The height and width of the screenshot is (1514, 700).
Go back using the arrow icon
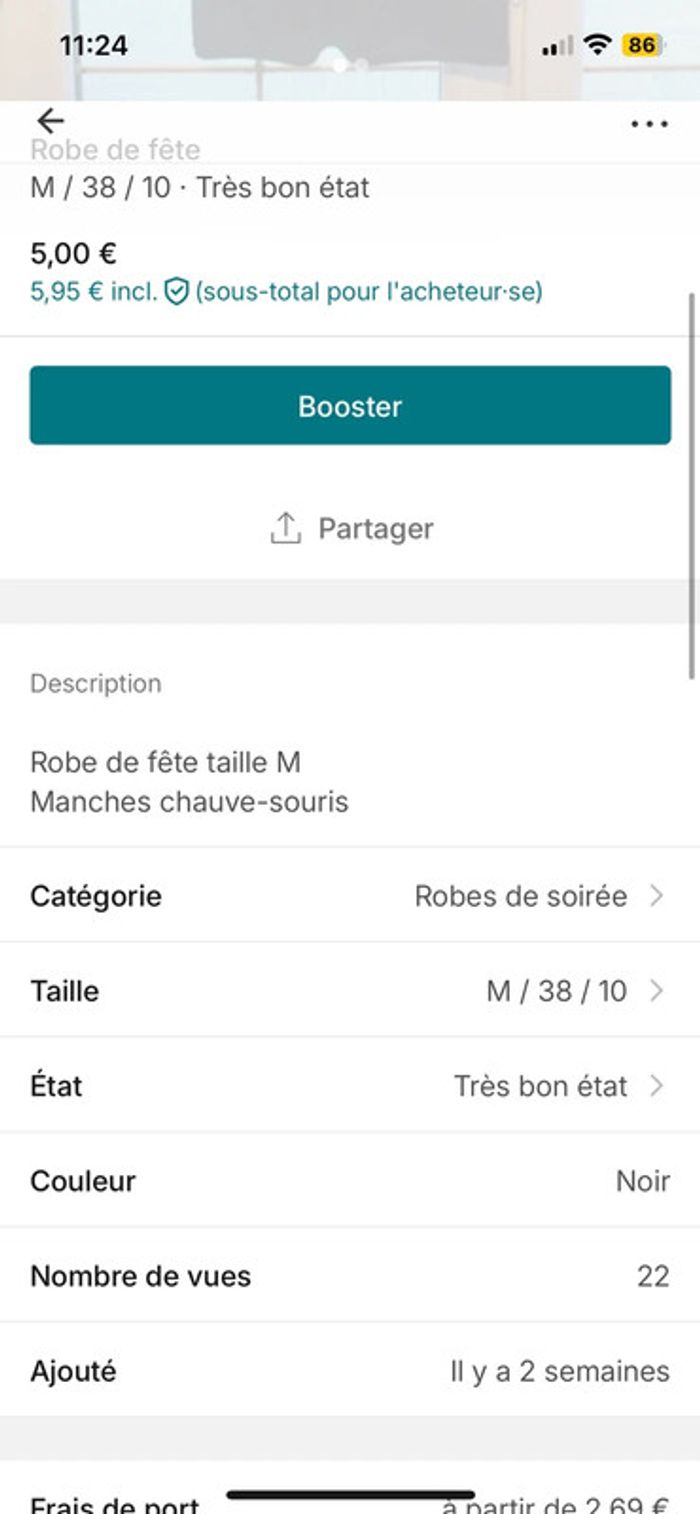[x=50, y=122]
